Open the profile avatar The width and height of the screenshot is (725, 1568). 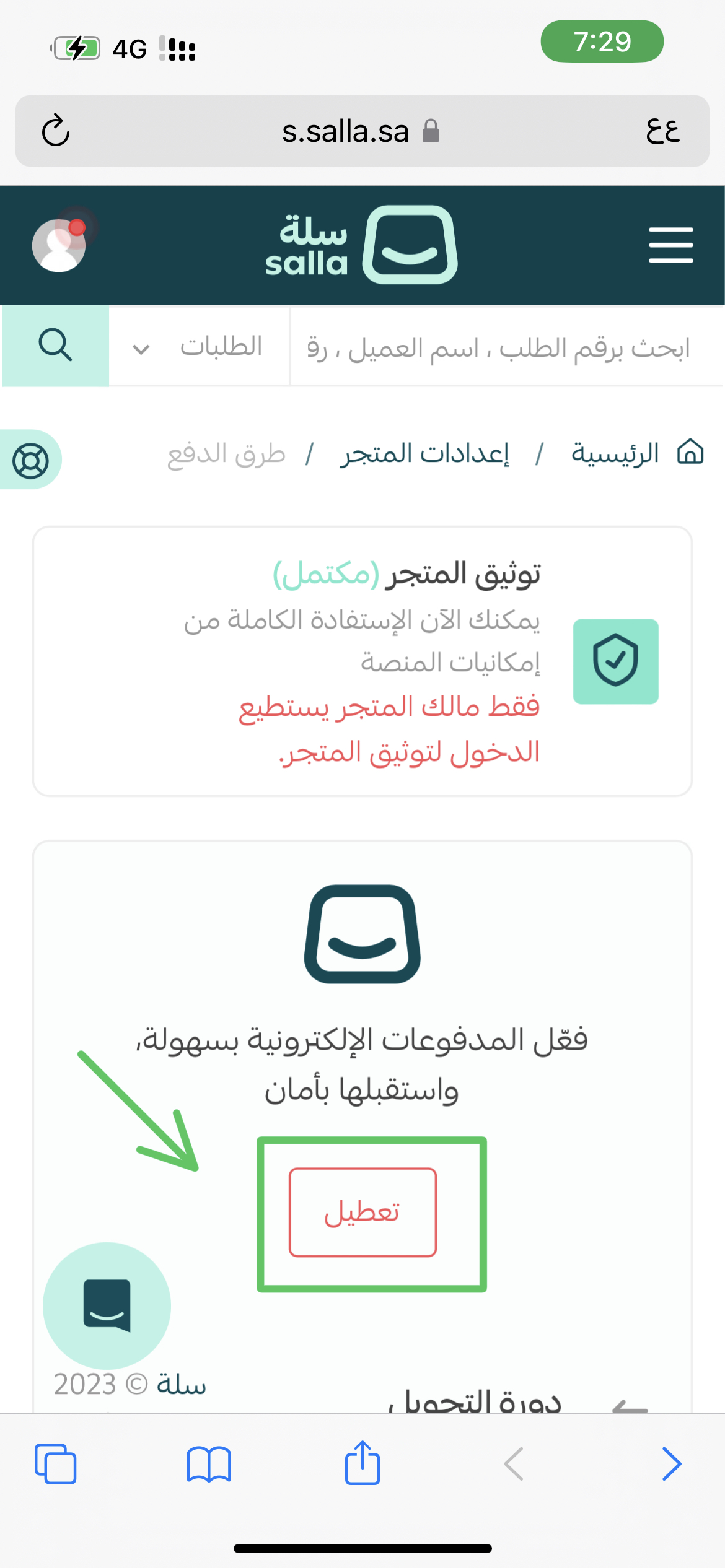pyautogui.click(x=59, y=245)
